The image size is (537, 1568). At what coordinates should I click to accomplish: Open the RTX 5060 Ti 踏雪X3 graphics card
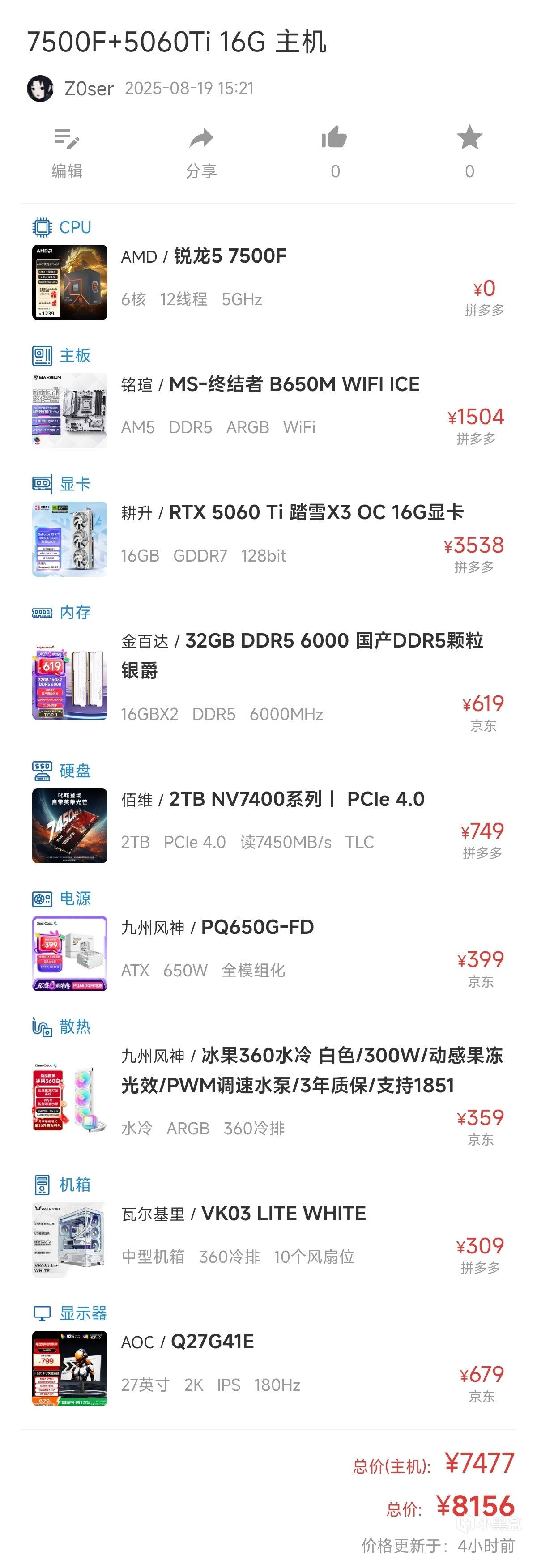(268, 539)
